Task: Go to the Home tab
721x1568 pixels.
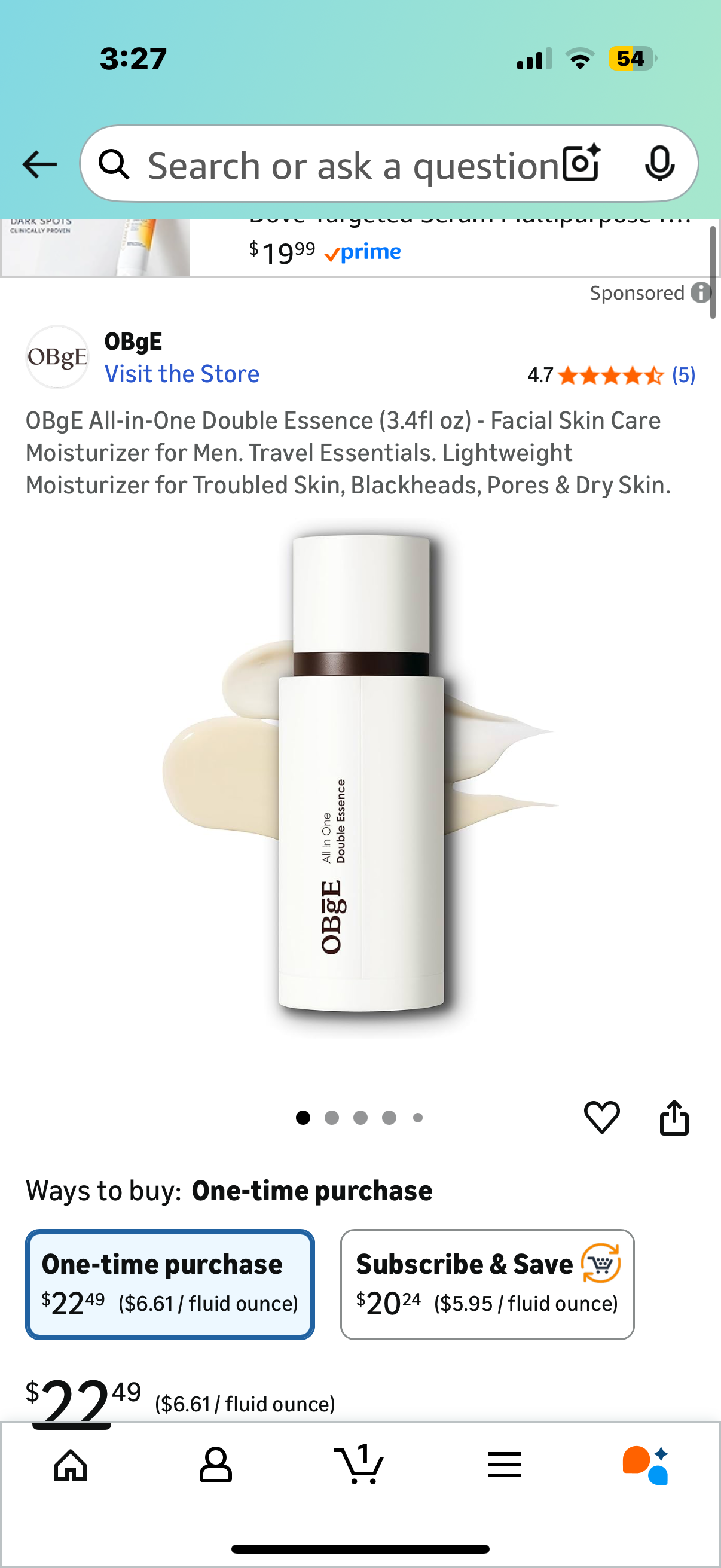Action: 71,1465
